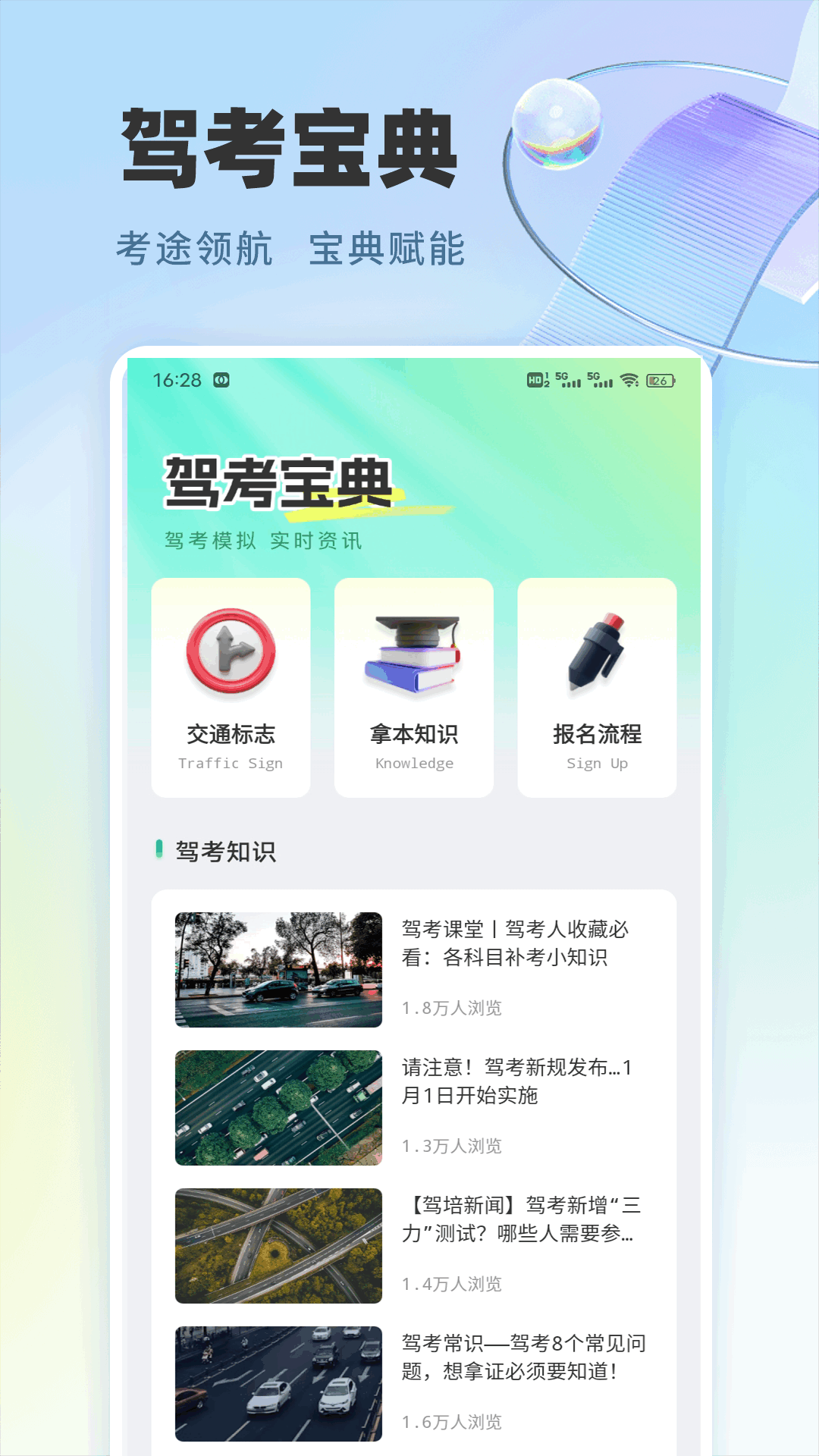The height and width of the screenshot is (1456, 819).
Task: Open the 拿本知识 card
Action: (414, 685)
